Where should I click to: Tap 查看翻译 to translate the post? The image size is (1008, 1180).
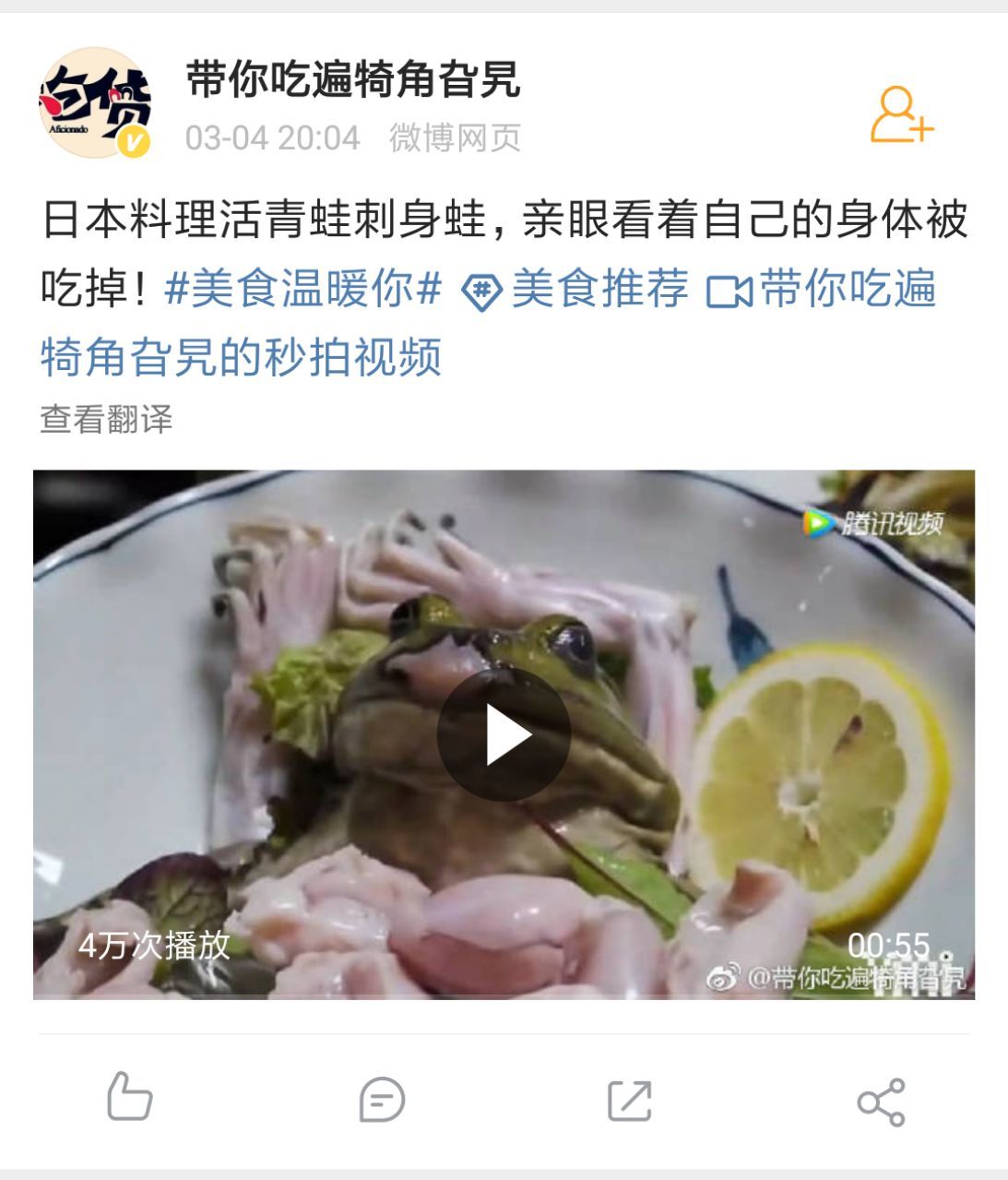pos(106,419)
